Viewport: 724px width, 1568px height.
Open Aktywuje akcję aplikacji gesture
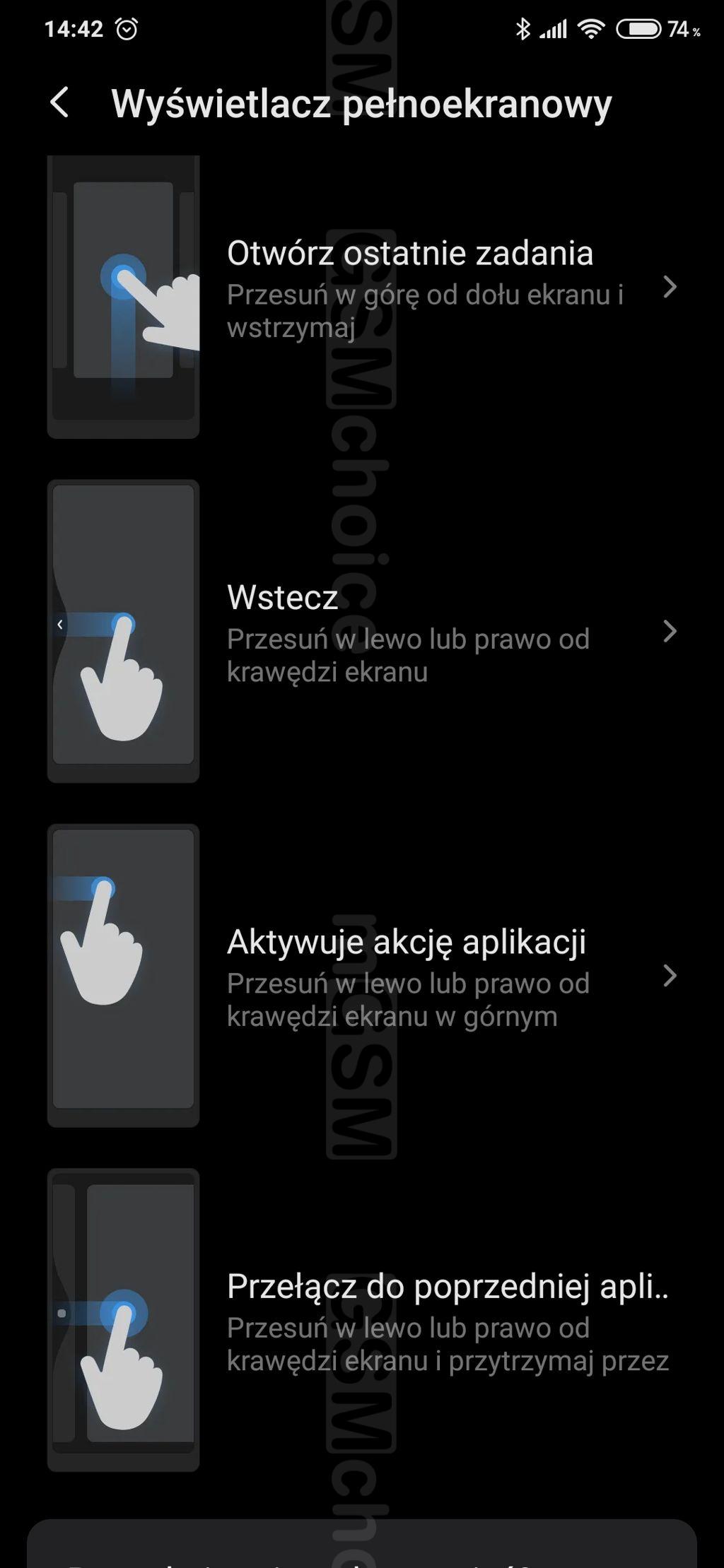click(362, 975)
